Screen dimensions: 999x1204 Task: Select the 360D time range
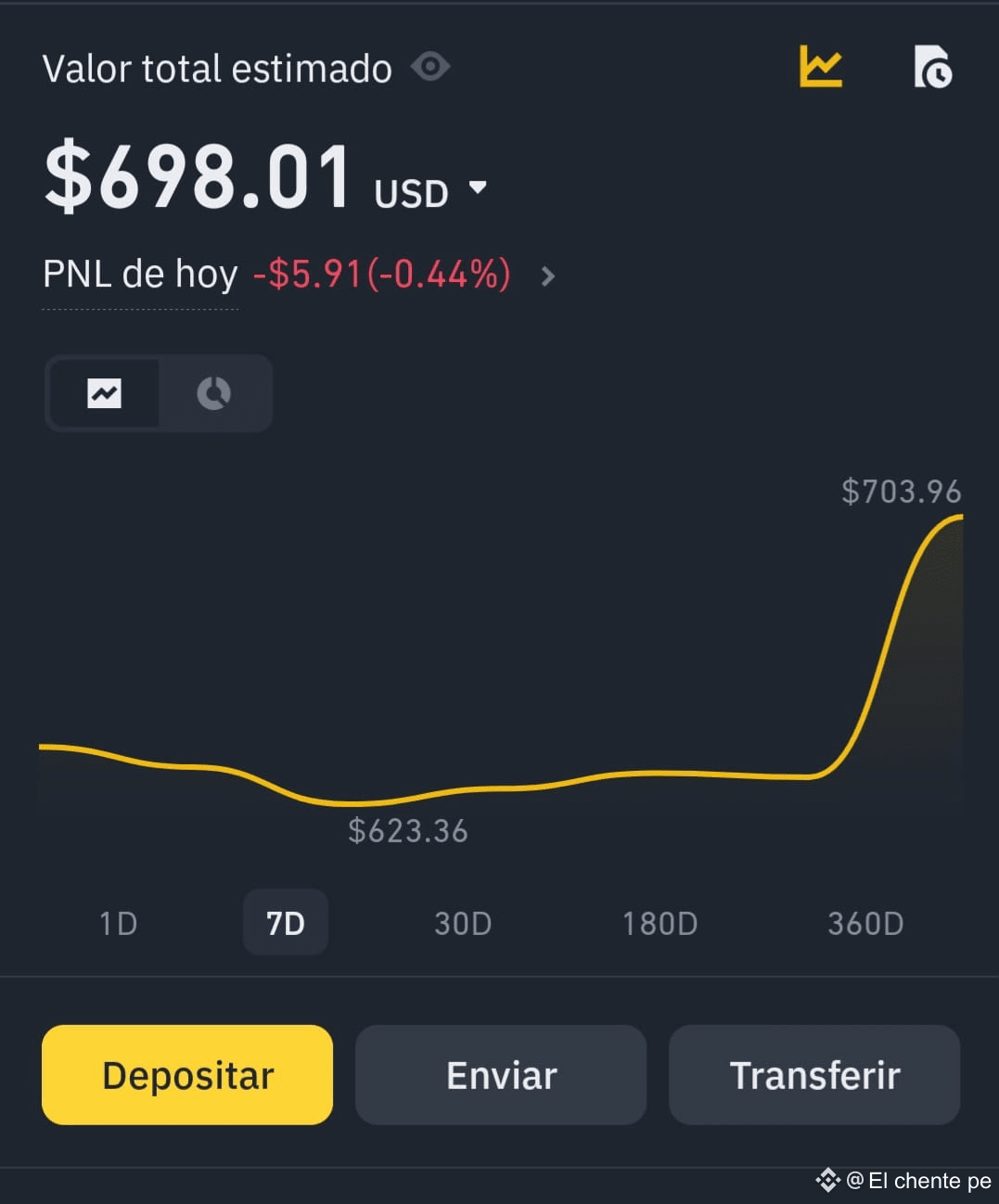tap(865, 923)
